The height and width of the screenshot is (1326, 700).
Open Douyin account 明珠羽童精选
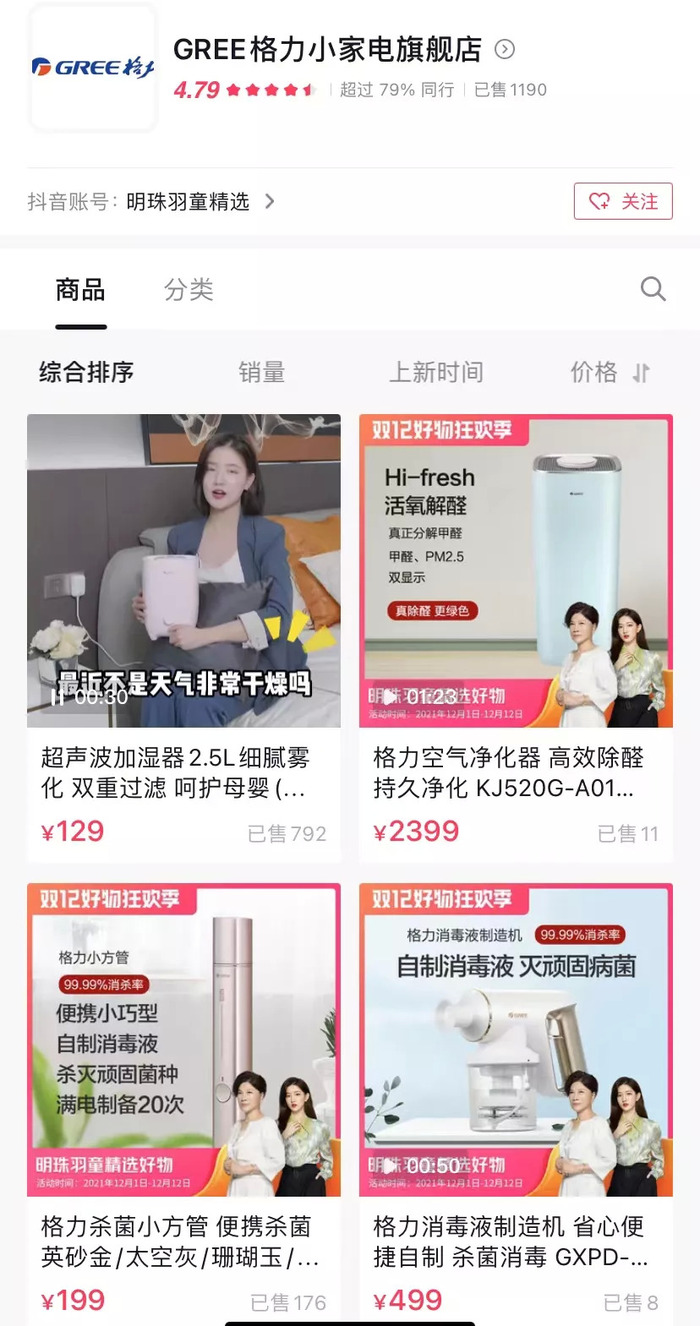click(188, 201)
